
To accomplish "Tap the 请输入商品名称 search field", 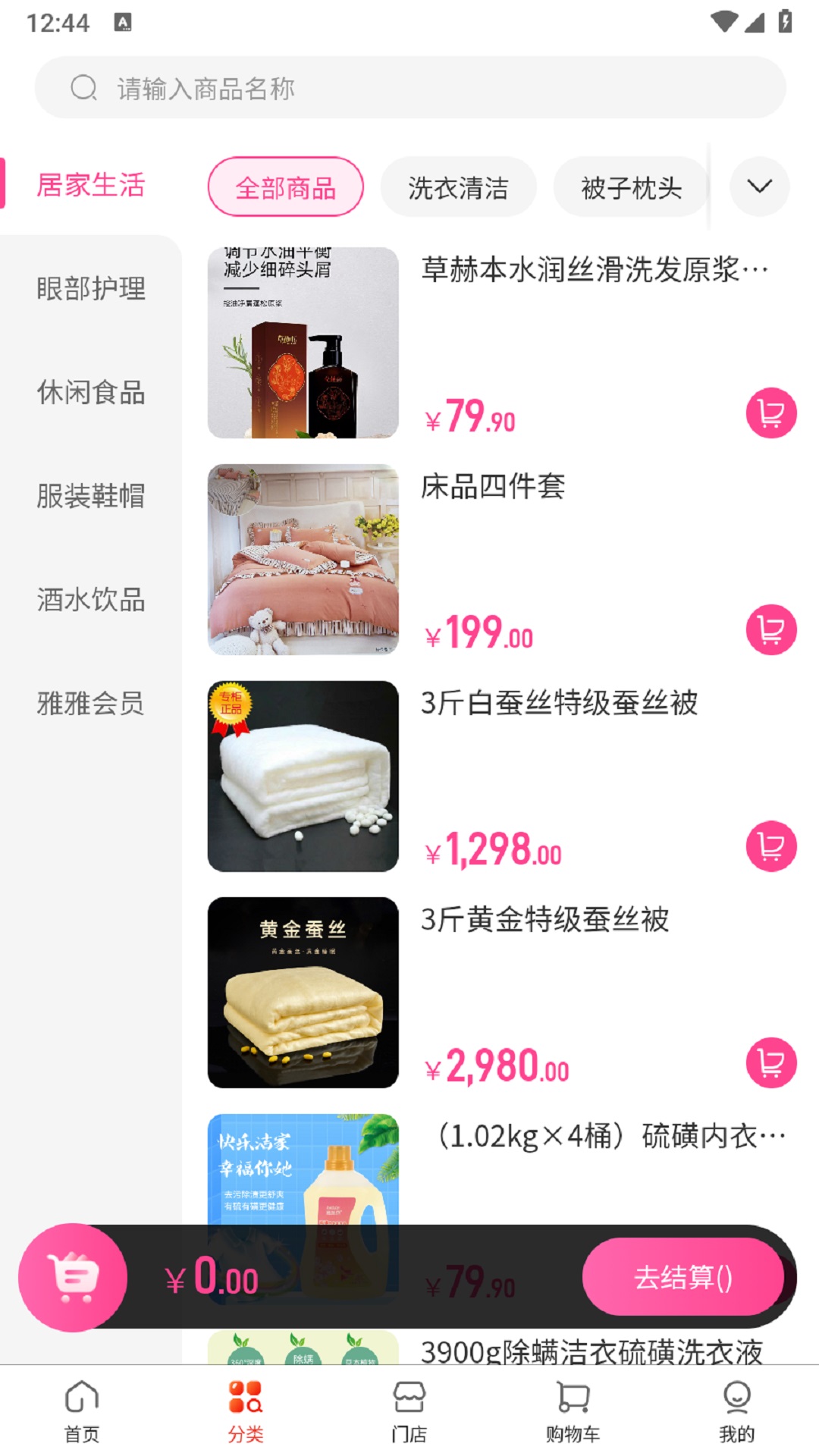I will [409, 87].
